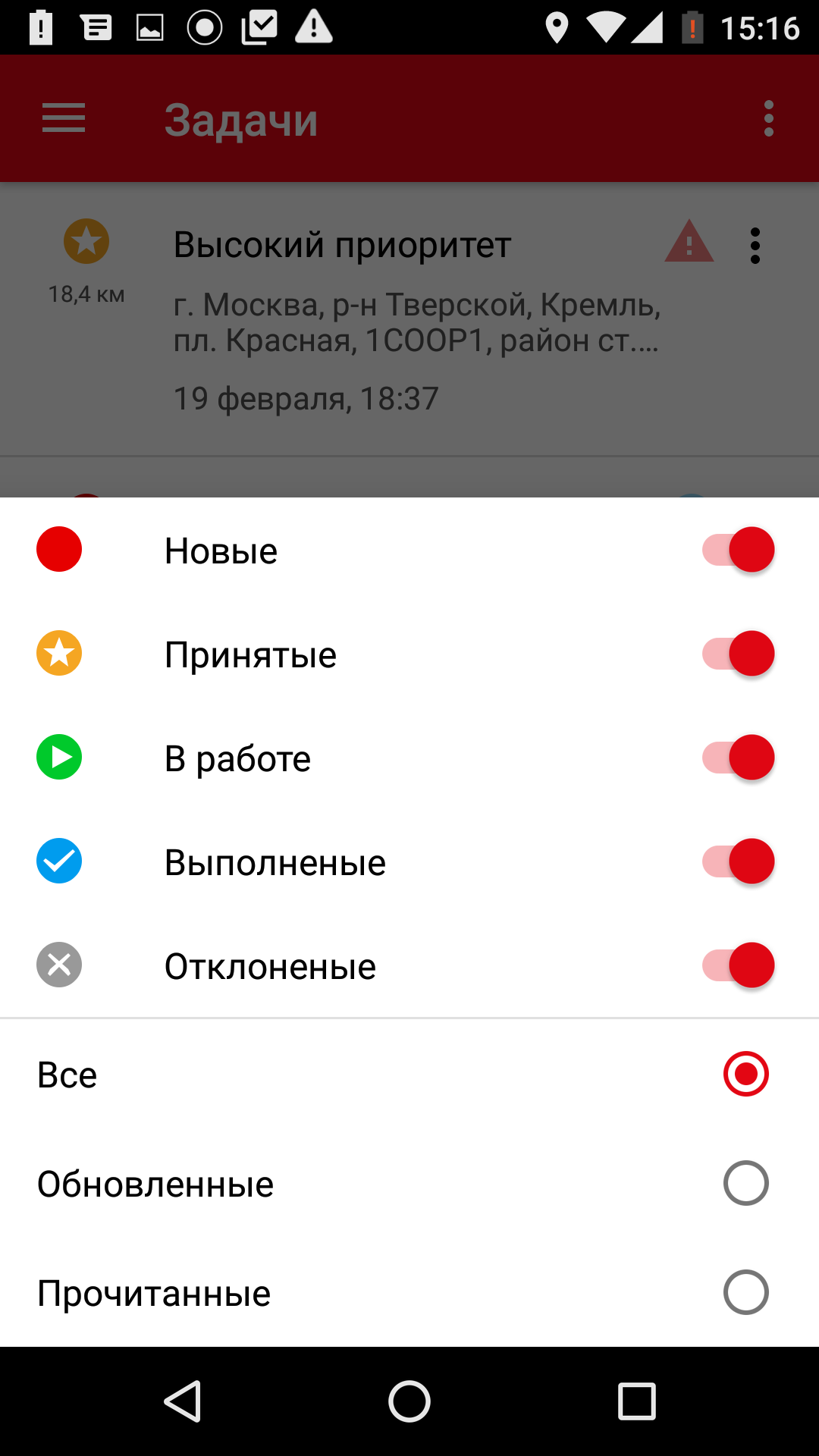Choose the Обновленные radio option
Image resolution: width=819 pixels, height=1456 pixels.
click(x=745, y=1183)
